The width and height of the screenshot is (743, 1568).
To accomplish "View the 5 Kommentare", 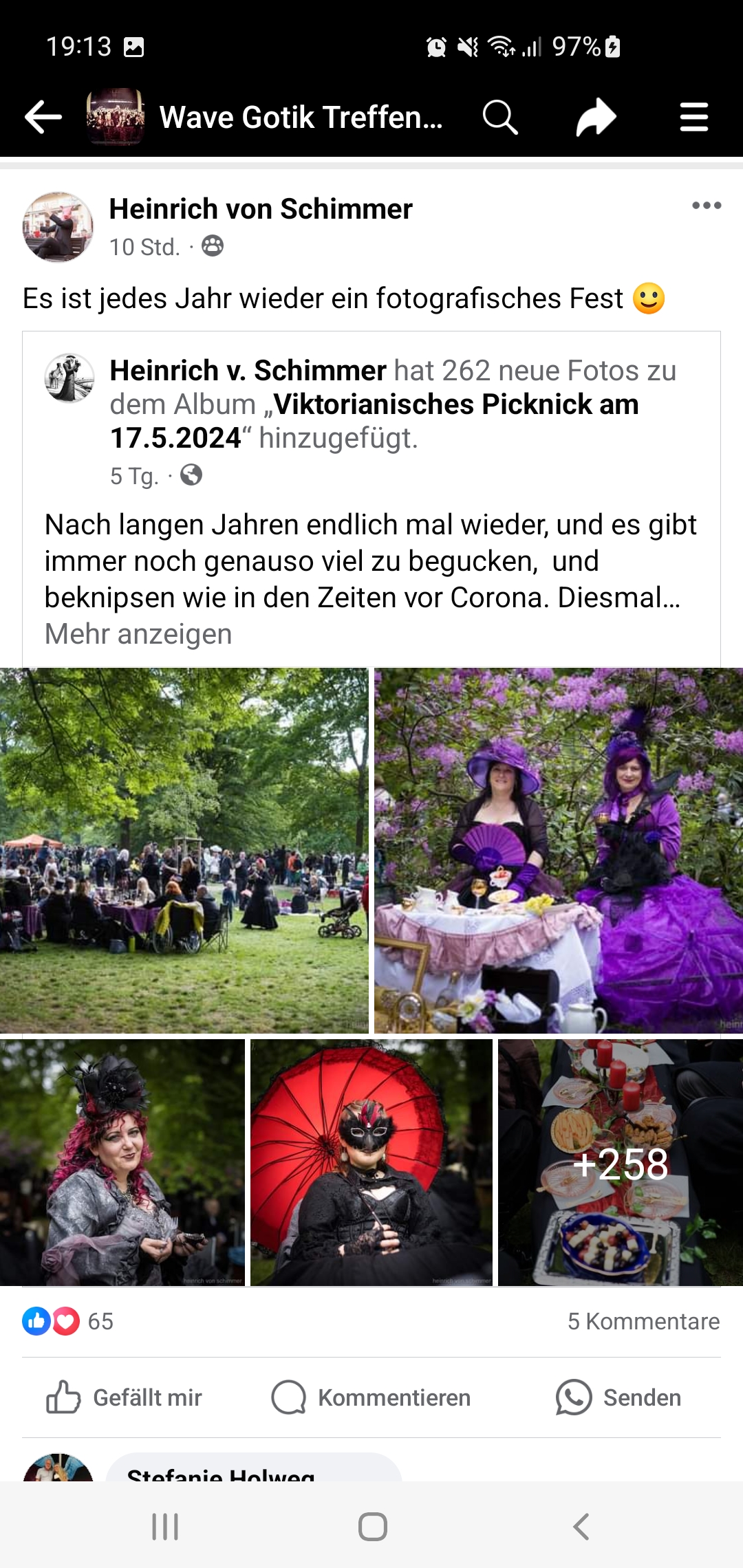I will (643, 1321).
